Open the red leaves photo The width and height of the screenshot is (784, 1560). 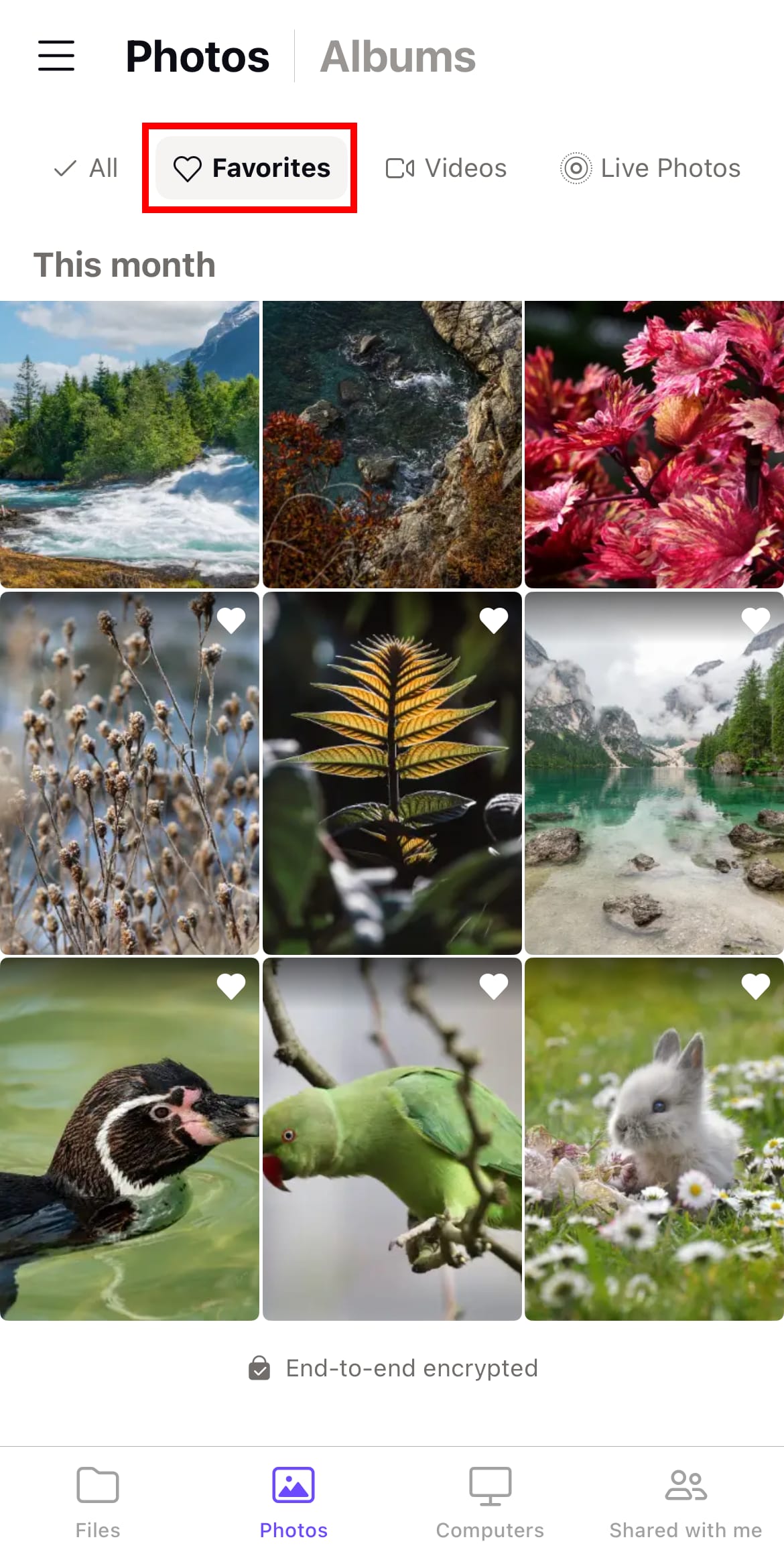tap(654, 444)
